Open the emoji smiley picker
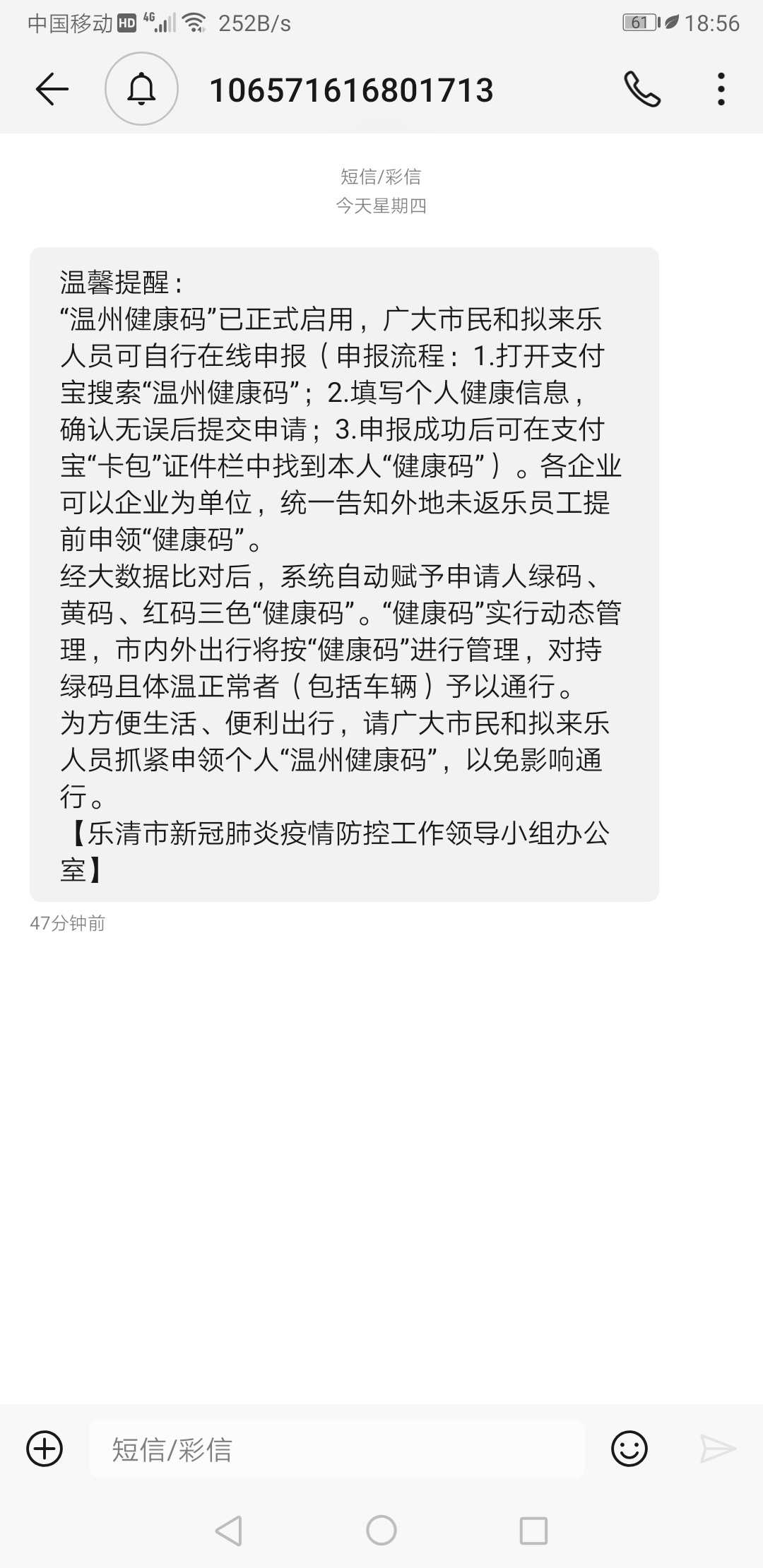The image size is (763, 1568). pos(629,1449)
